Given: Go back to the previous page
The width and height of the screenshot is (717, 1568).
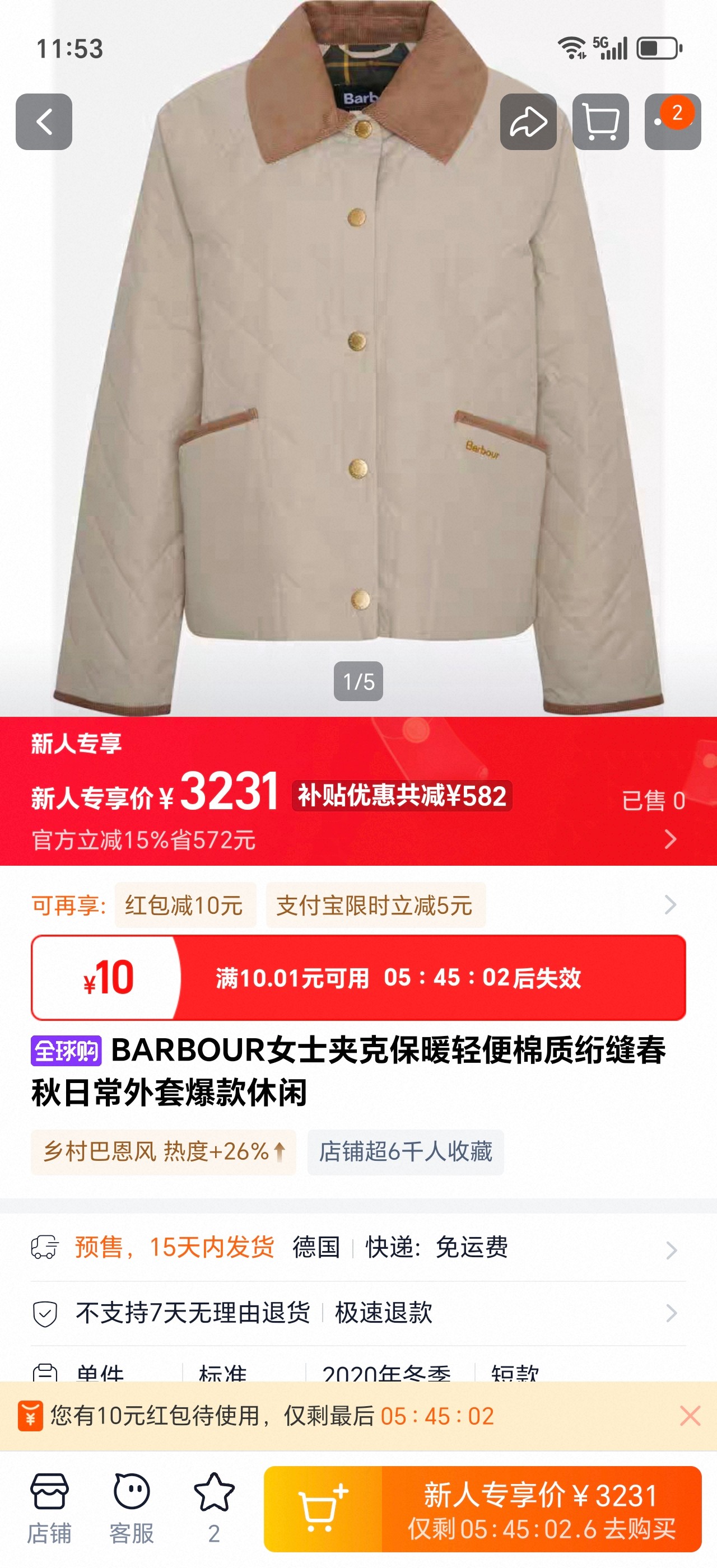Looking at the screenshot, I should 44,122.
